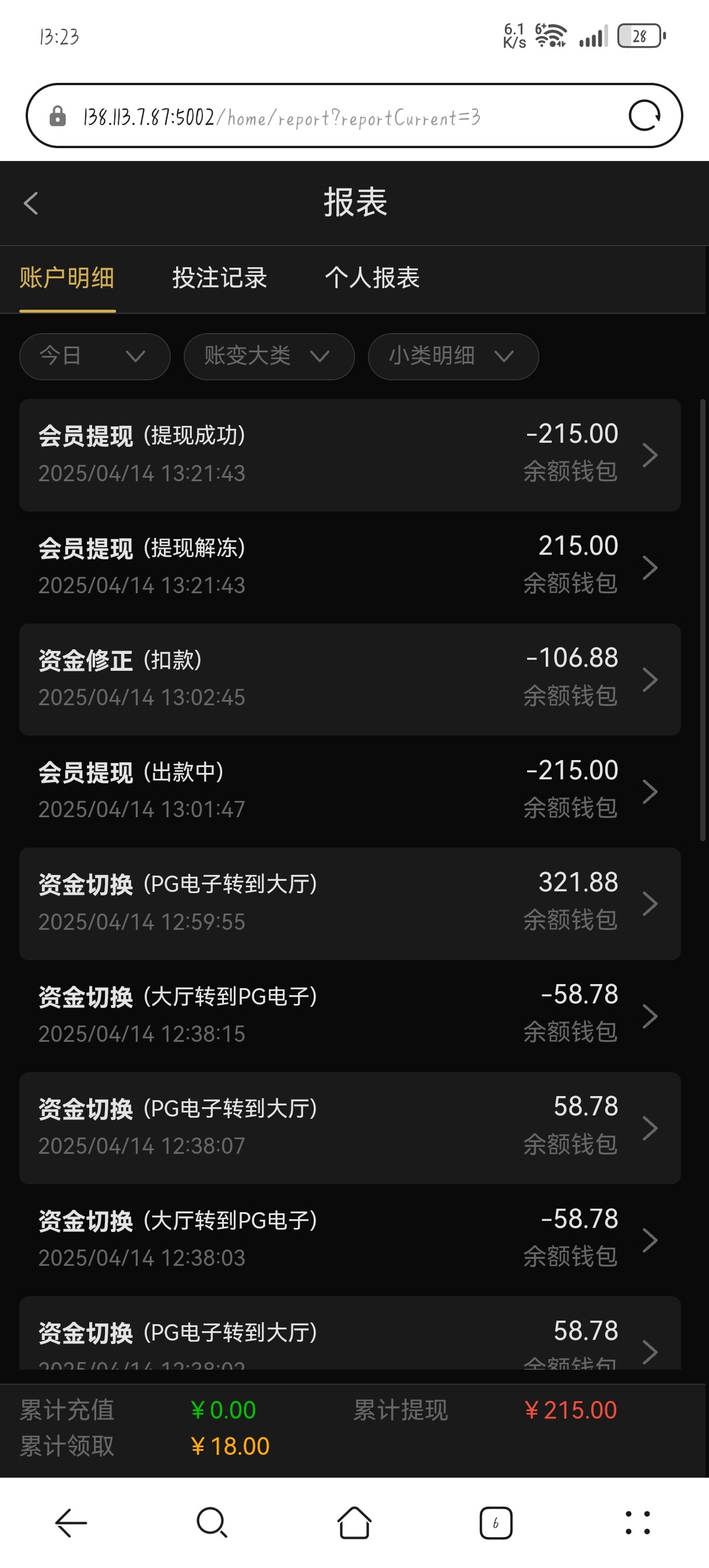This screenshot has width=709, height=1568.
Task: Open the browser tabs switcher
Action: [496, 1523]
